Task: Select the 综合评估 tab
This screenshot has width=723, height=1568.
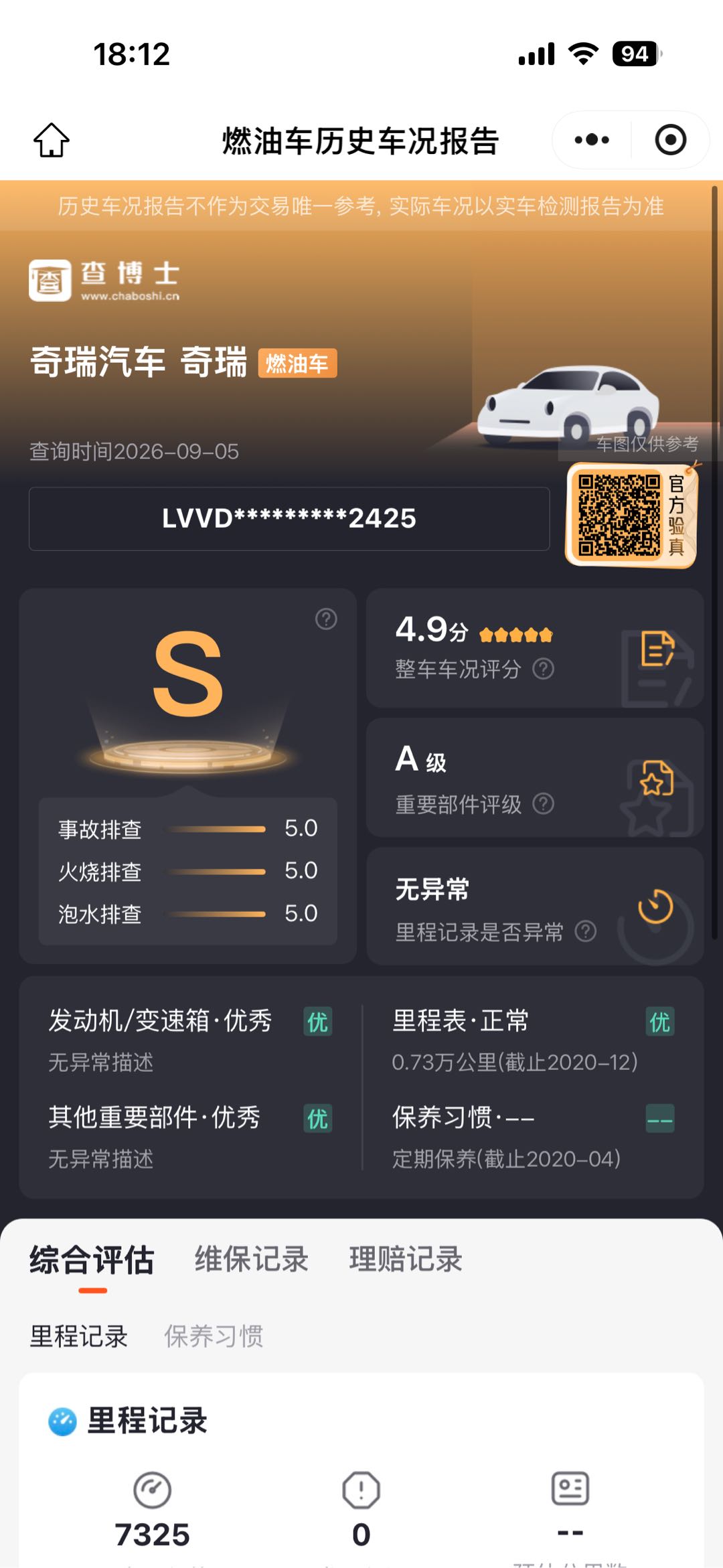Action: 92,1260
